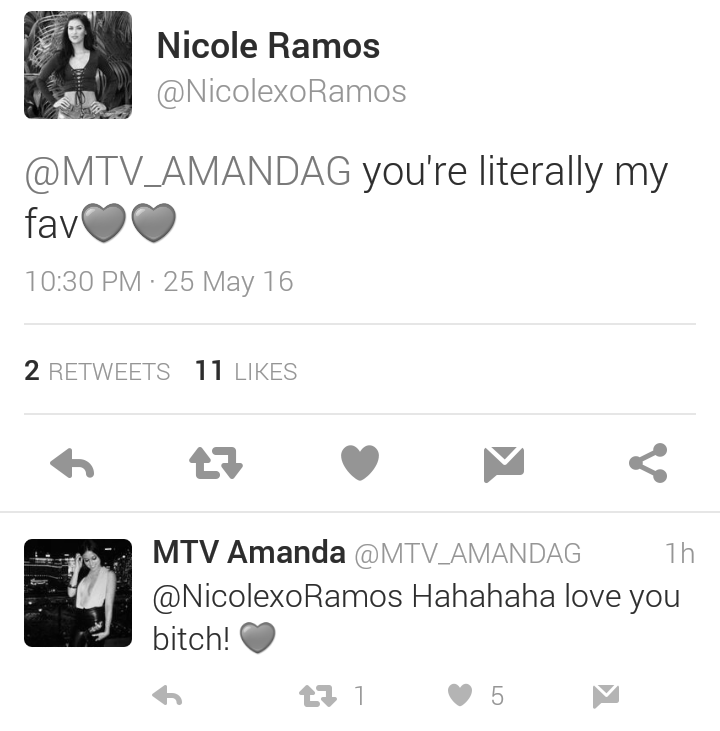Reply to MTV Amanda's tweet
Viewport: 720px width, 731px height.
(x=167, y=696)
